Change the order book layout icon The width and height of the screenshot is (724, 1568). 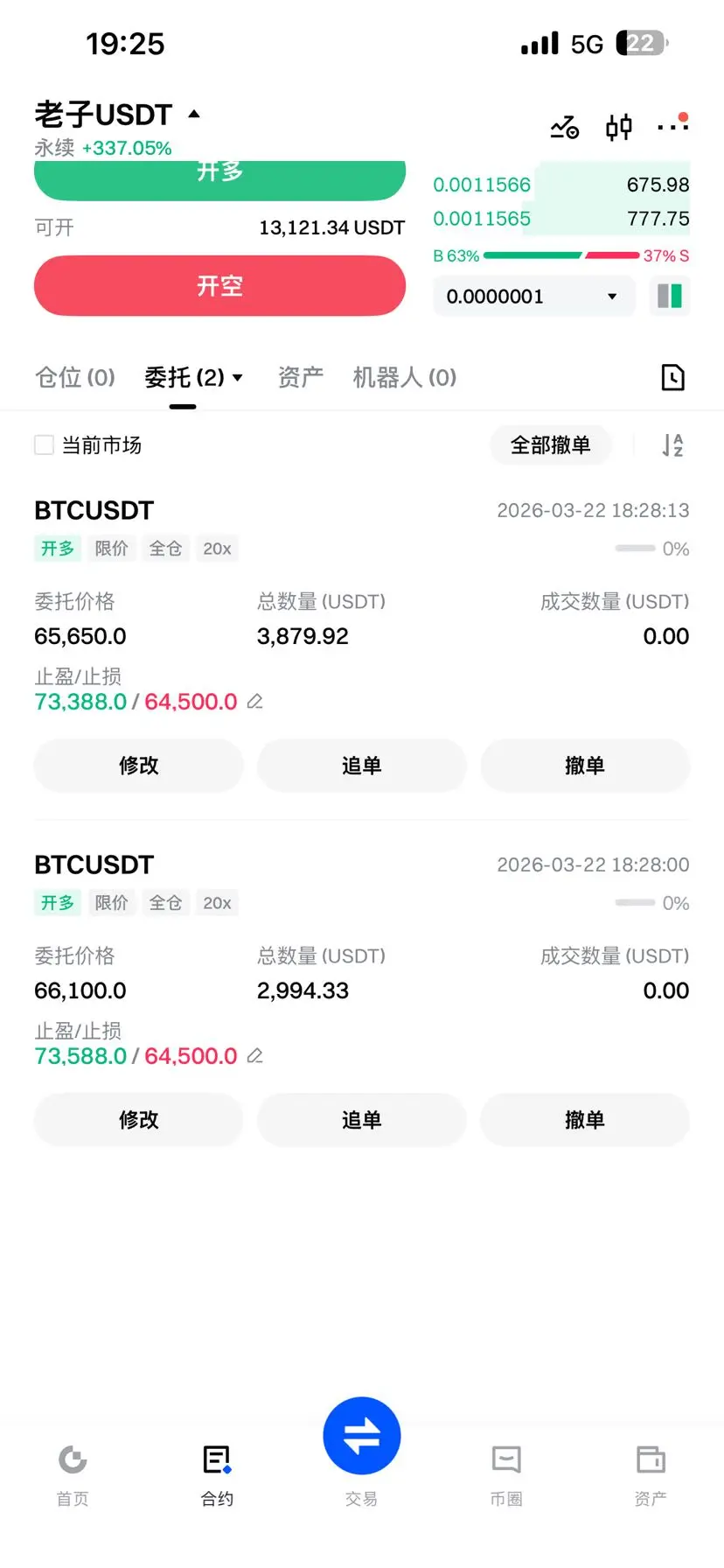[670, 297]
